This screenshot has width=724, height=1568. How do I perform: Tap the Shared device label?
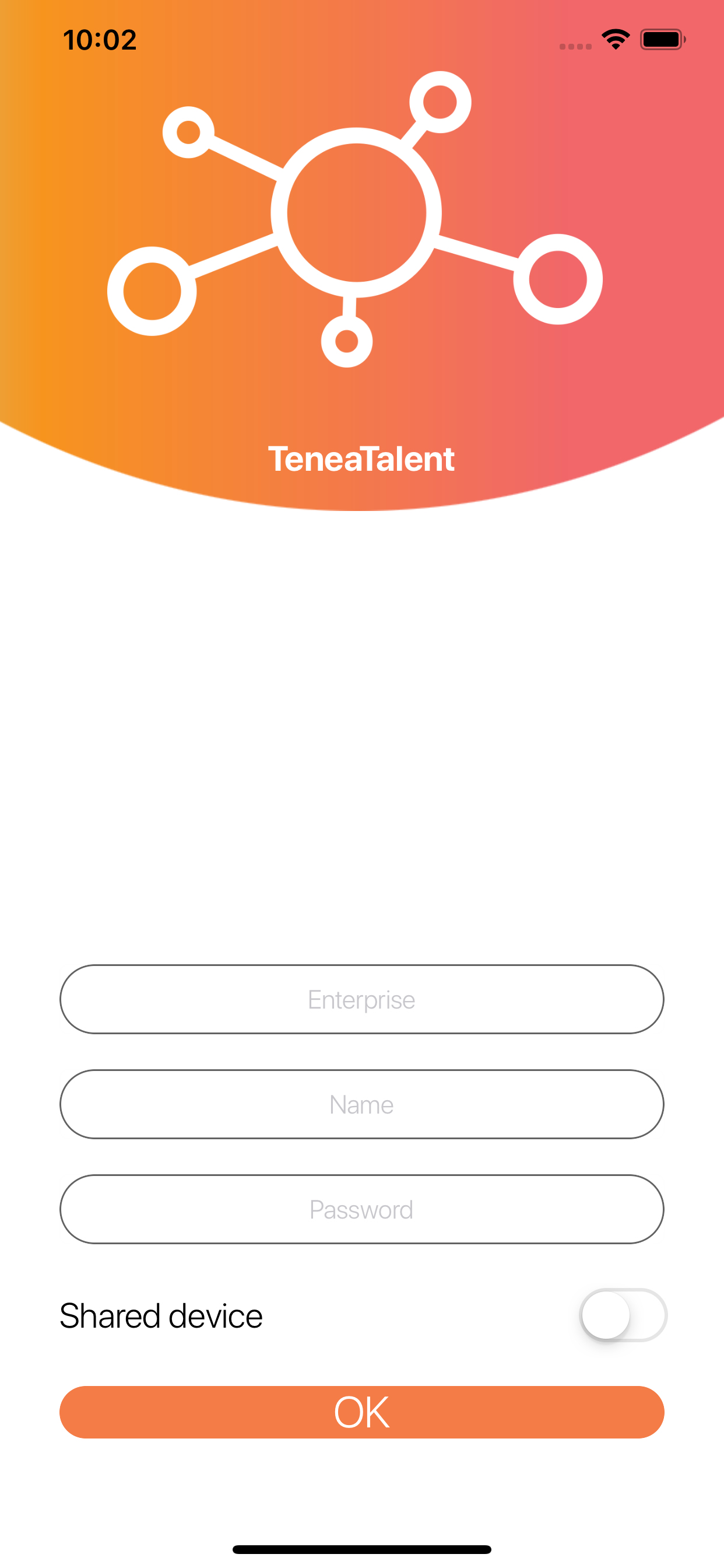161,1315
